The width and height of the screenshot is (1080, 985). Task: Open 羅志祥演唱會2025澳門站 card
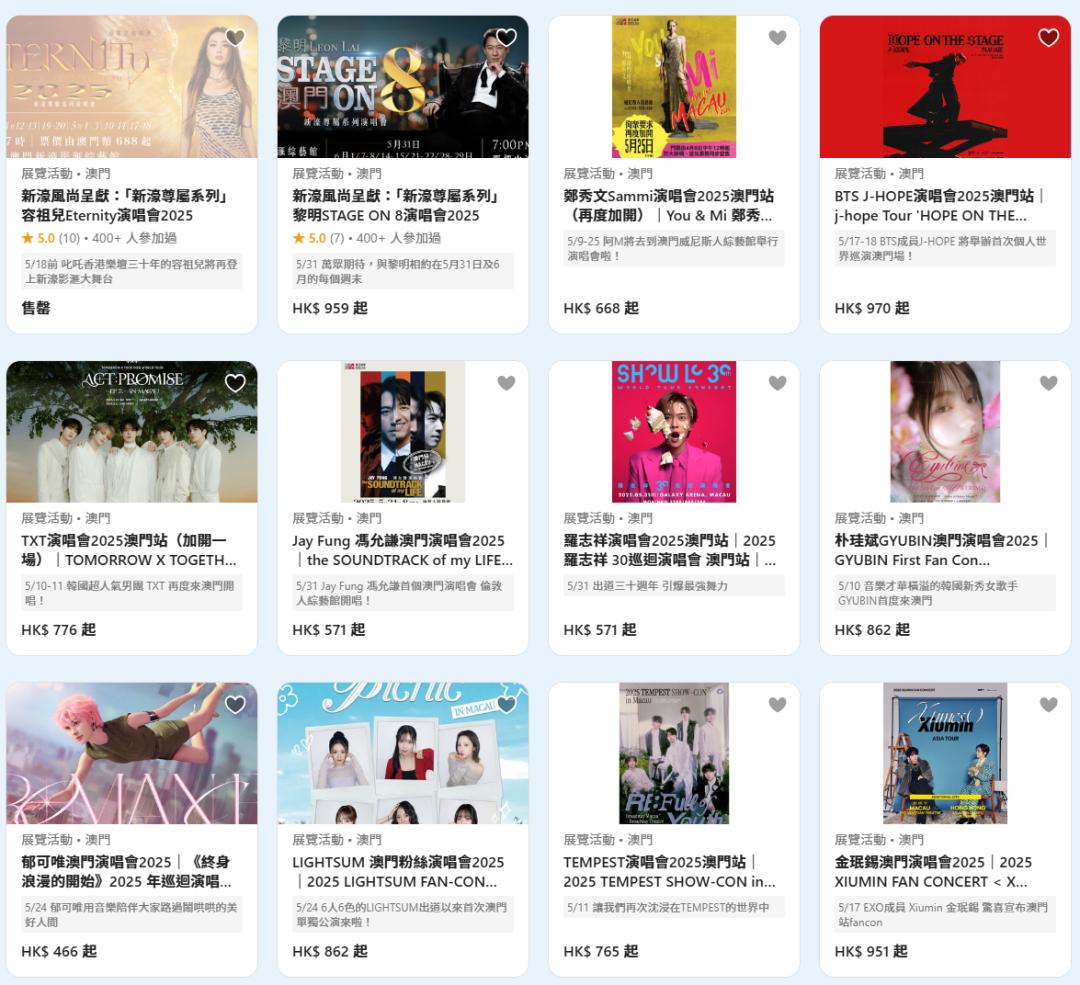[x=670, y=550]
